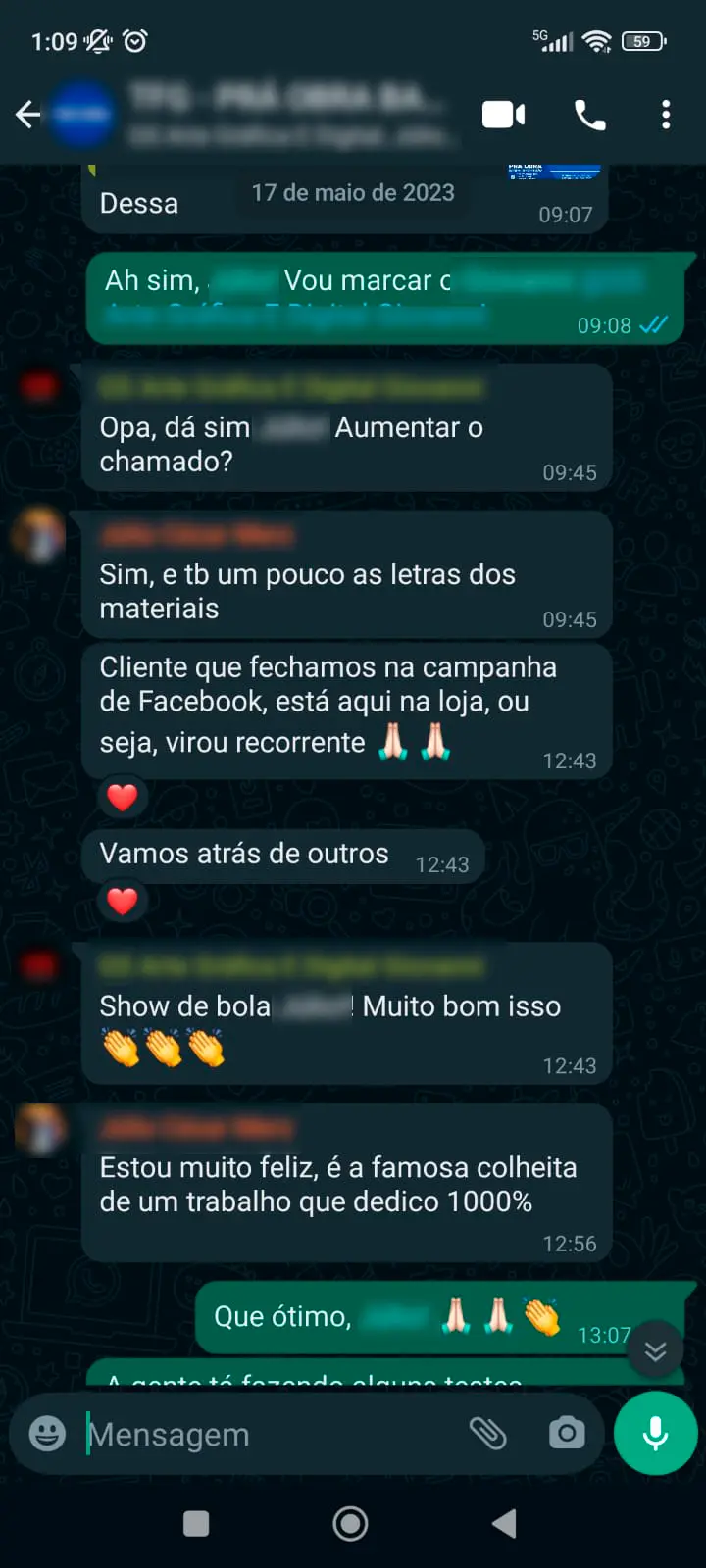This screenshot has height=1568, width=706.
Task: Start a video call
Action: pyautogui.click(x=503, y=114)
